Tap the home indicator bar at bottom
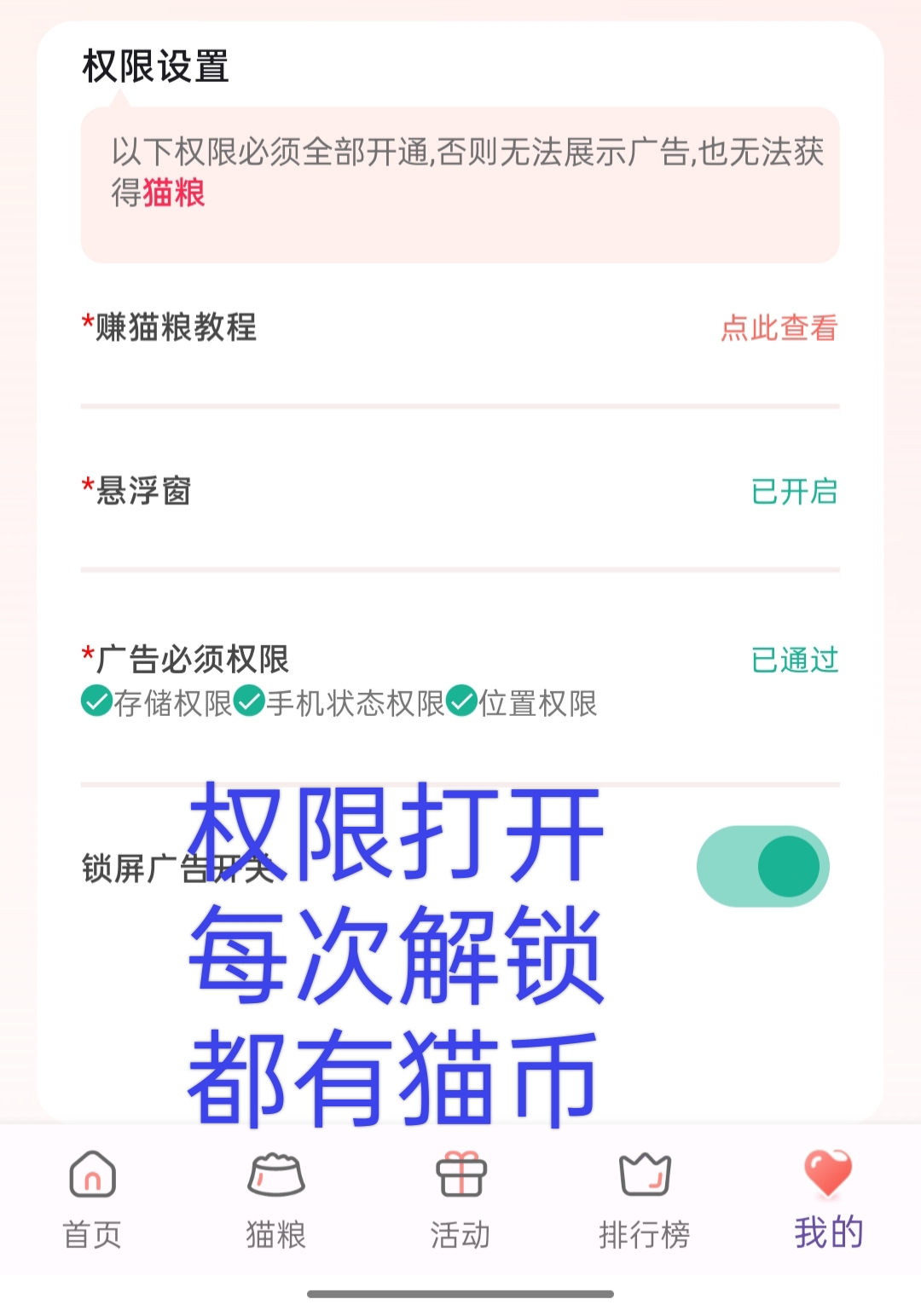921x1316 pixels. [460, 1294]
